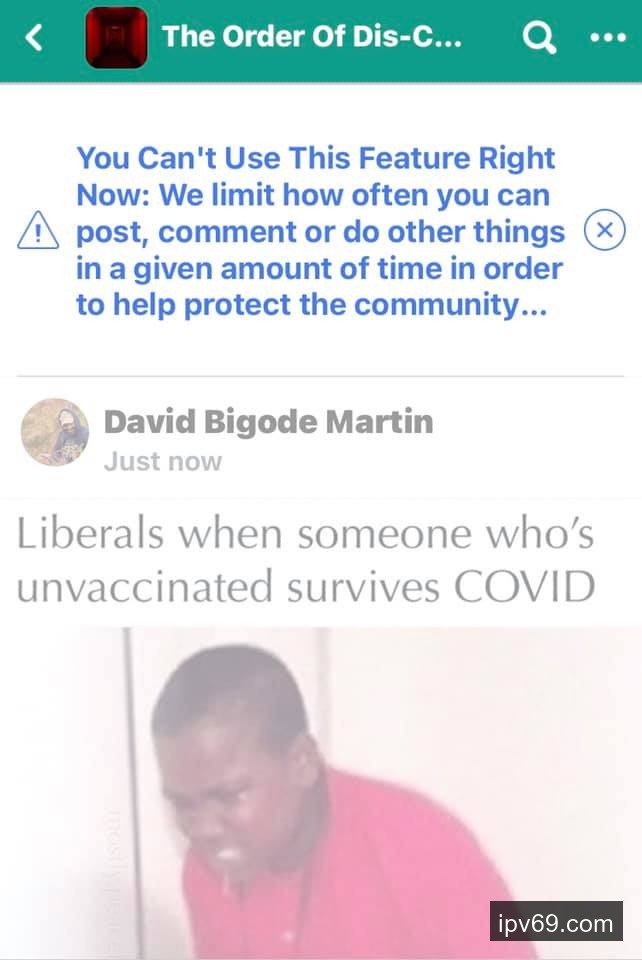Go back from the group page
This screenshot has width=642, height=960.
[x=35, y=38]
